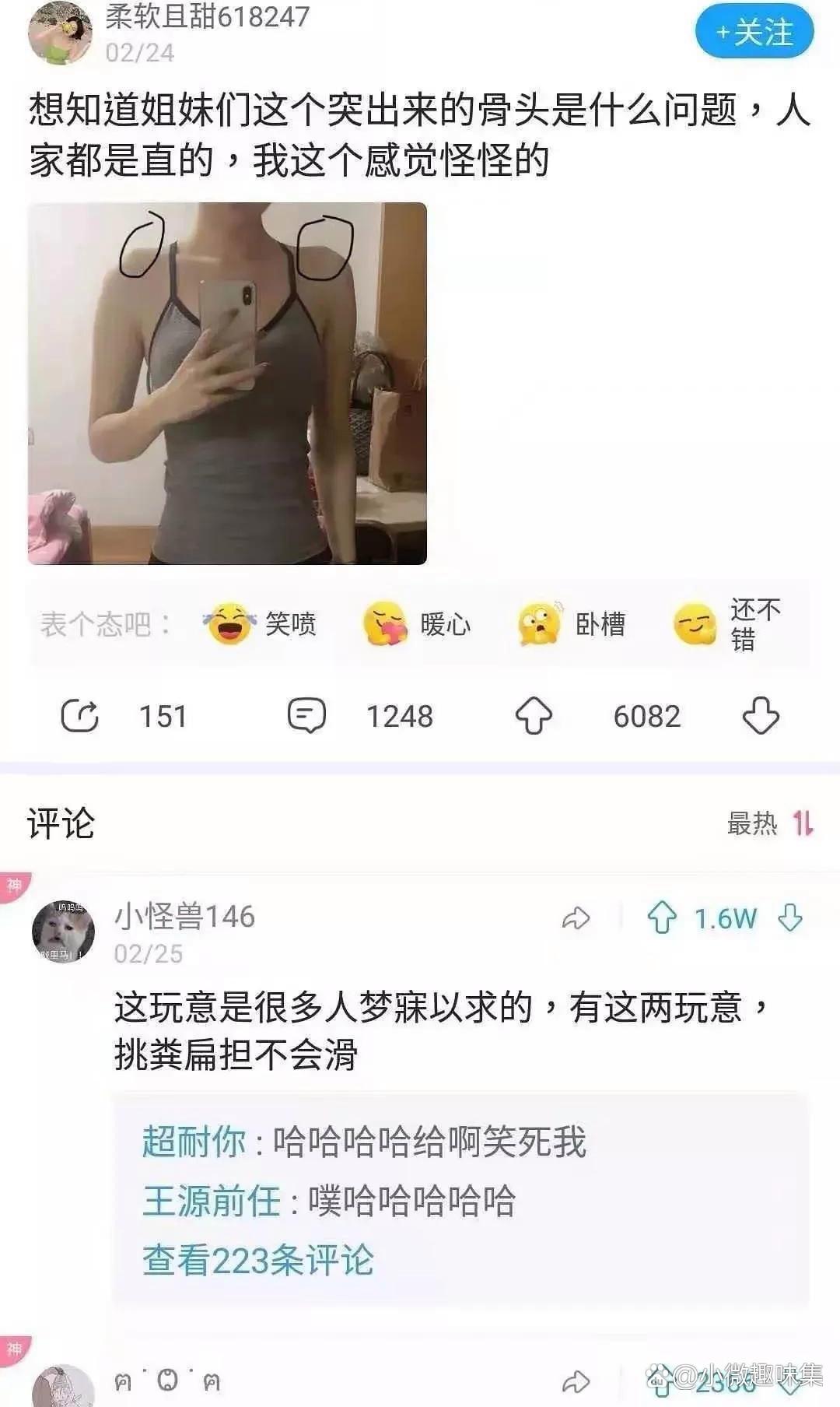
Task: Open the reply author 王源前任's profile
Action: click(x=212, y=1201)
